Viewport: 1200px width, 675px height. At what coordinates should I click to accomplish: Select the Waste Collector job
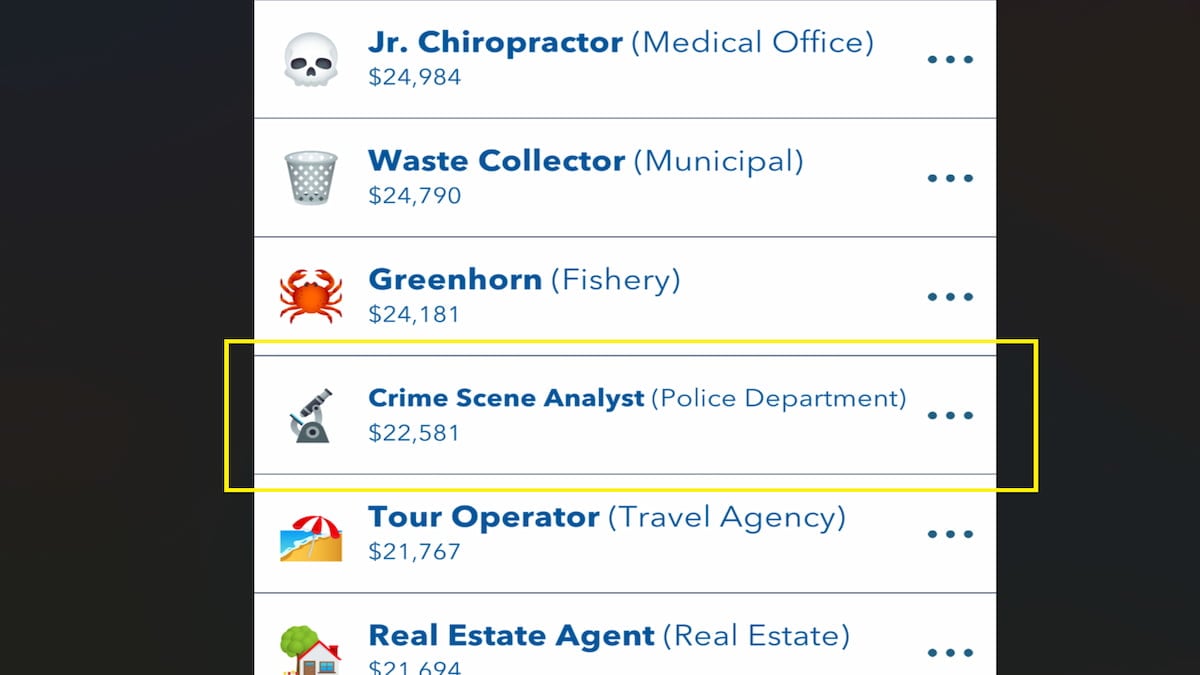click(x=585, y=176)
